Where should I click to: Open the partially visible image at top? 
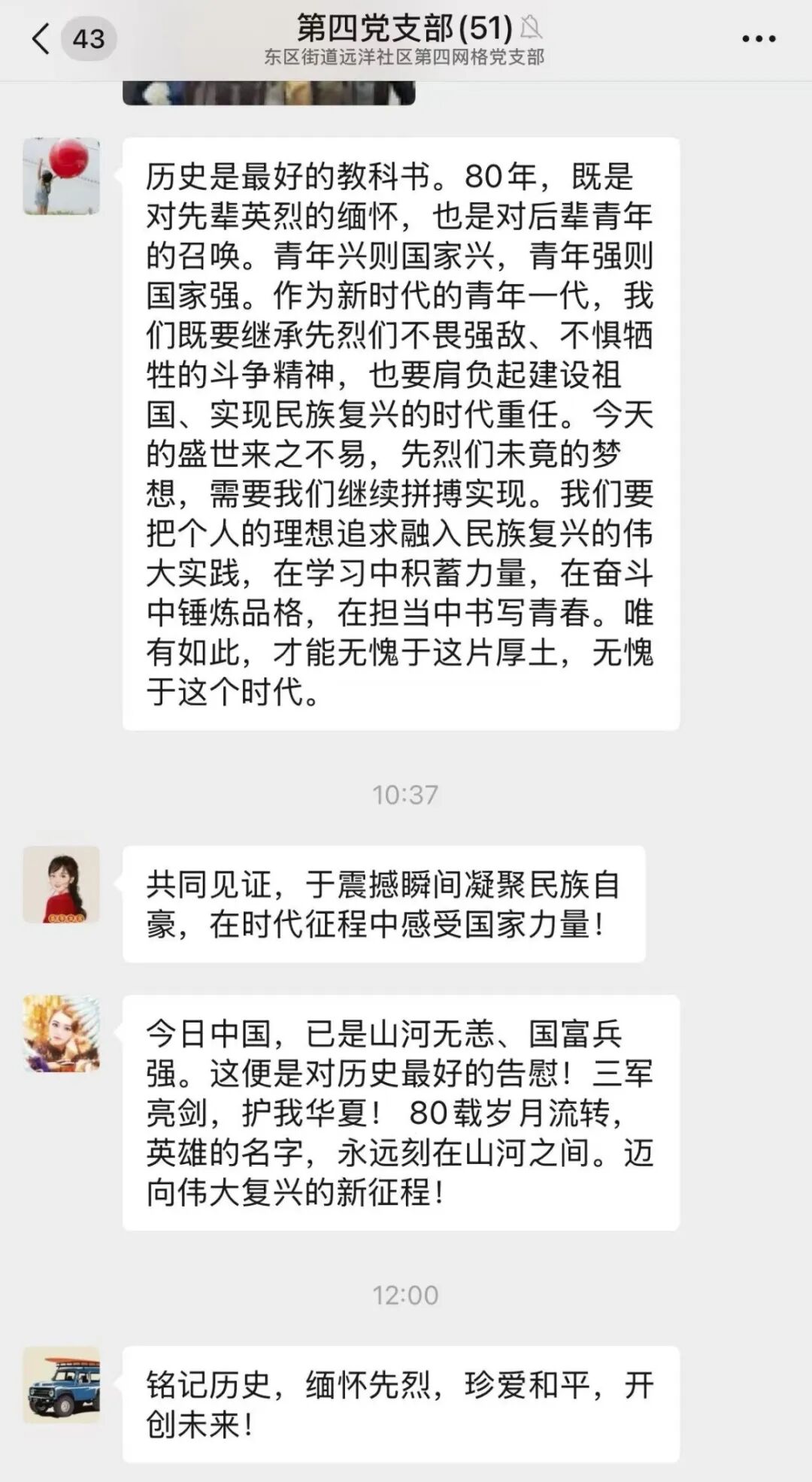click(x=268, y=92)
